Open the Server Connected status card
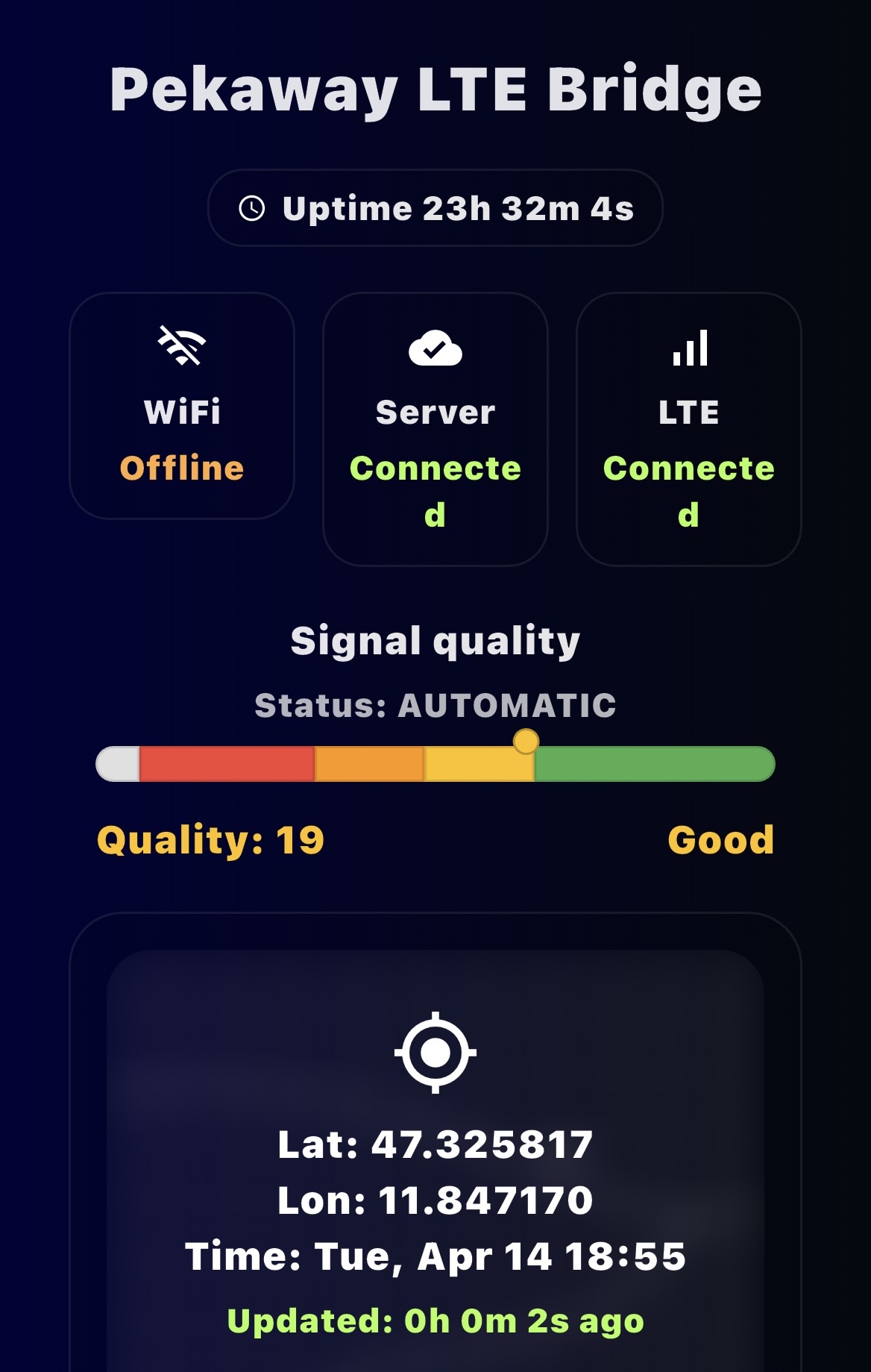 tap(435, 429)
